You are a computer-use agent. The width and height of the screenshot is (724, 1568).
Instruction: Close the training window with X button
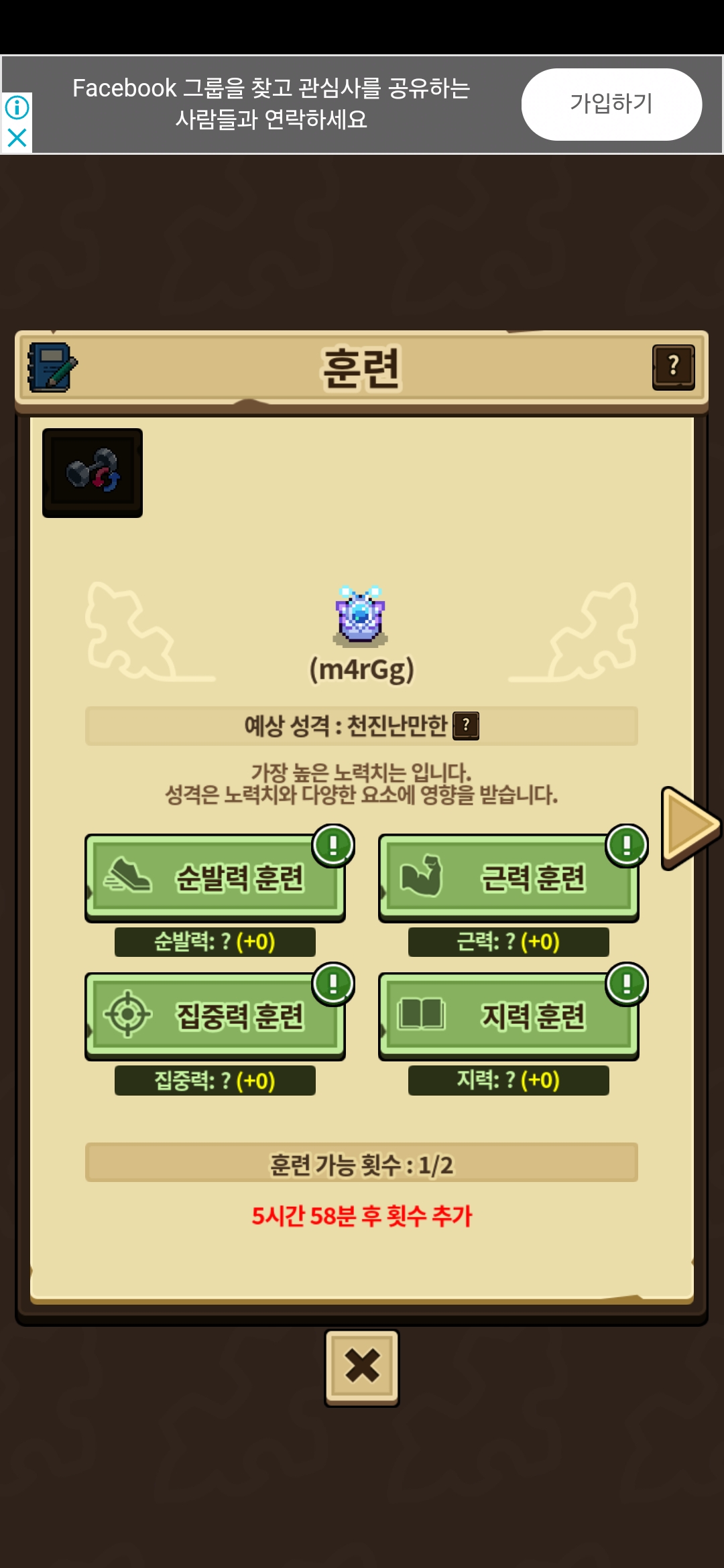click(362, 1368)
